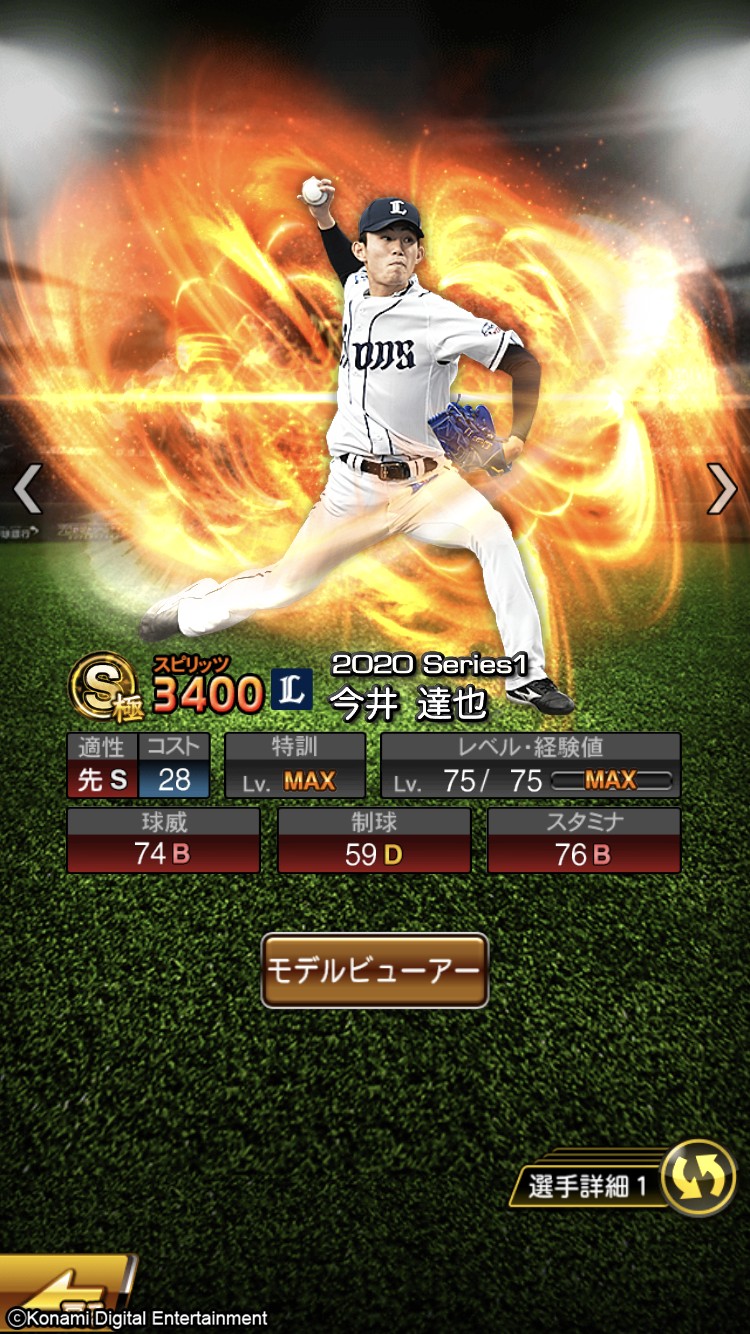Go to the next player card
750x1334 pixels.
point(721,489)
